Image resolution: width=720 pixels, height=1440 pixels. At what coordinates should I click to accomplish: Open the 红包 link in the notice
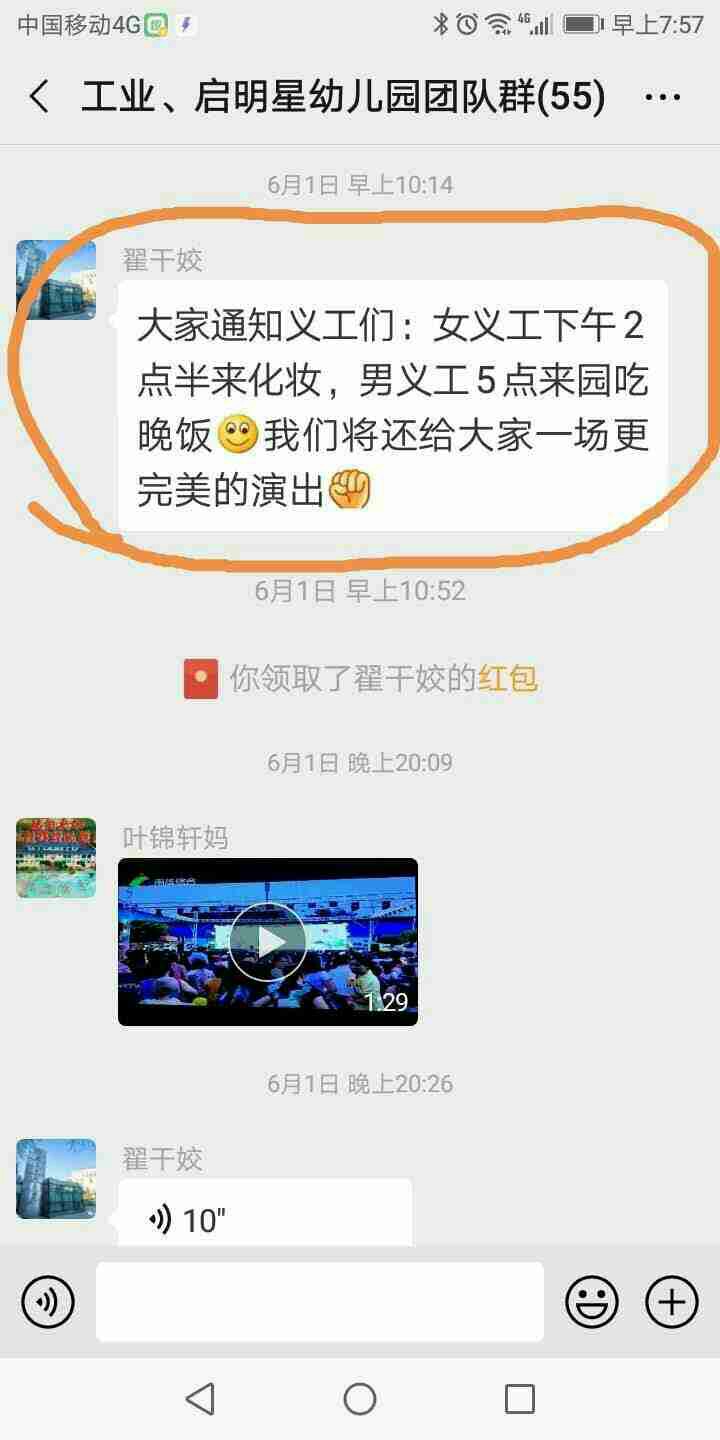(x=508, y=679)
